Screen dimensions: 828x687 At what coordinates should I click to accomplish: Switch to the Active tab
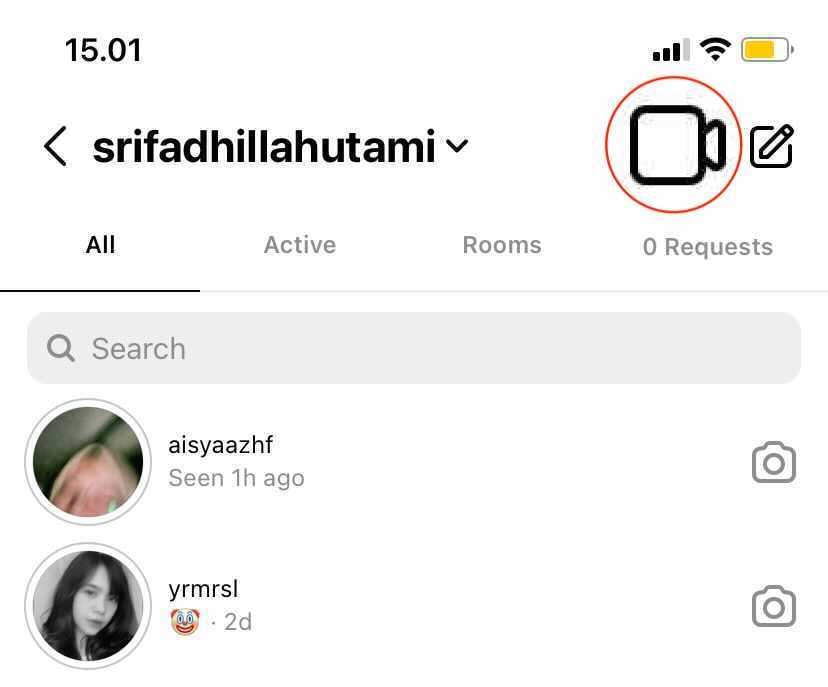(x=299, y=245)
